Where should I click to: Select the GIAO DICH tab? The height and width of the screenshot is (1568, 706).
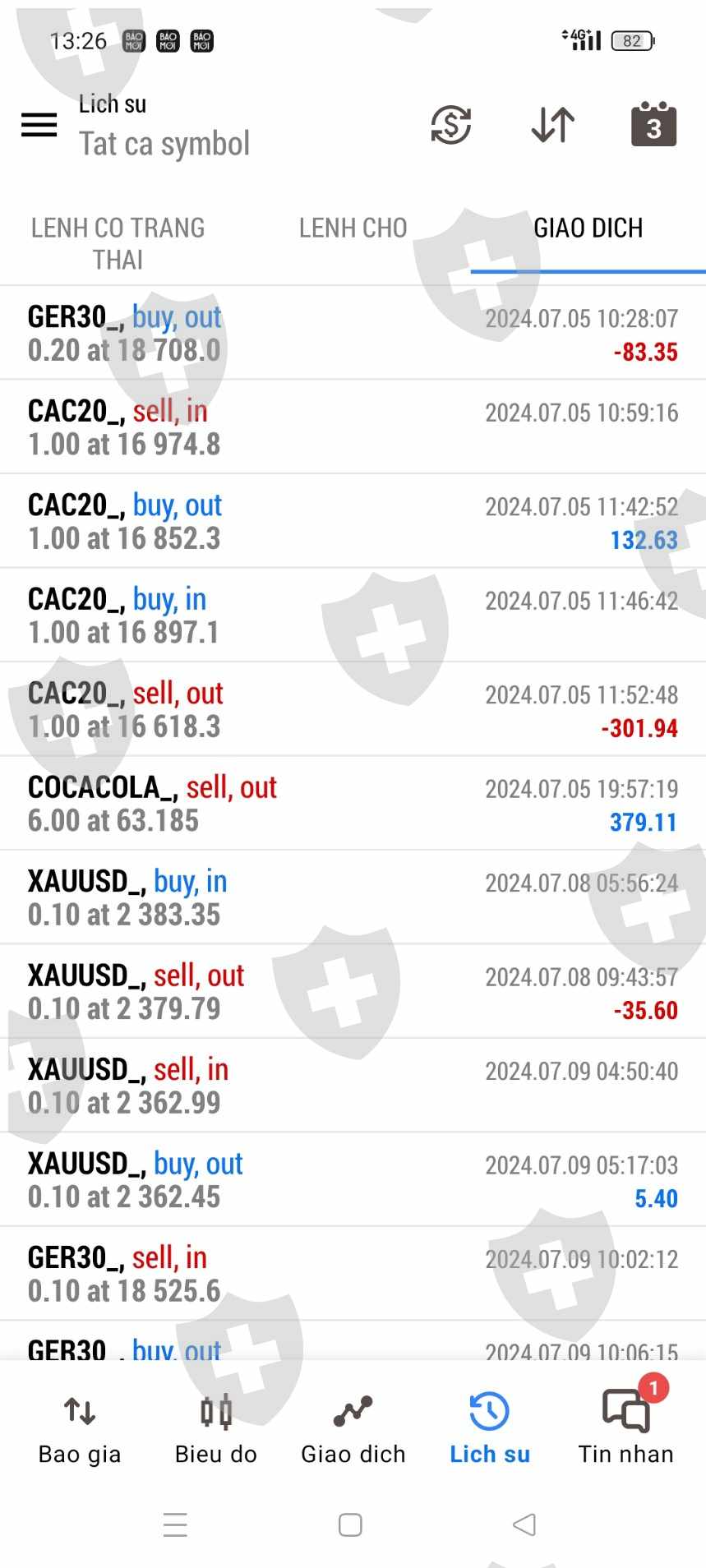pos(588,228)
